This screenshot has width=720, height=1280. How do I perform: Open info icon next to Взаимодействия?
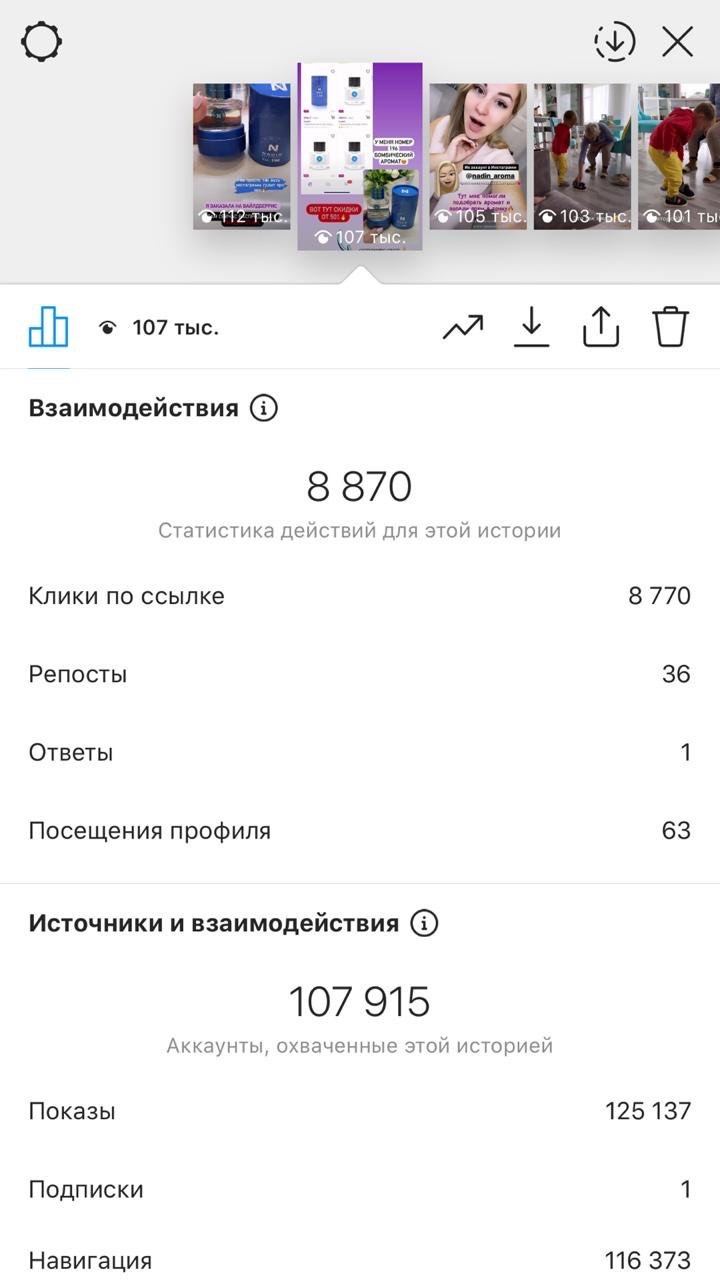(x=264, y=408)
